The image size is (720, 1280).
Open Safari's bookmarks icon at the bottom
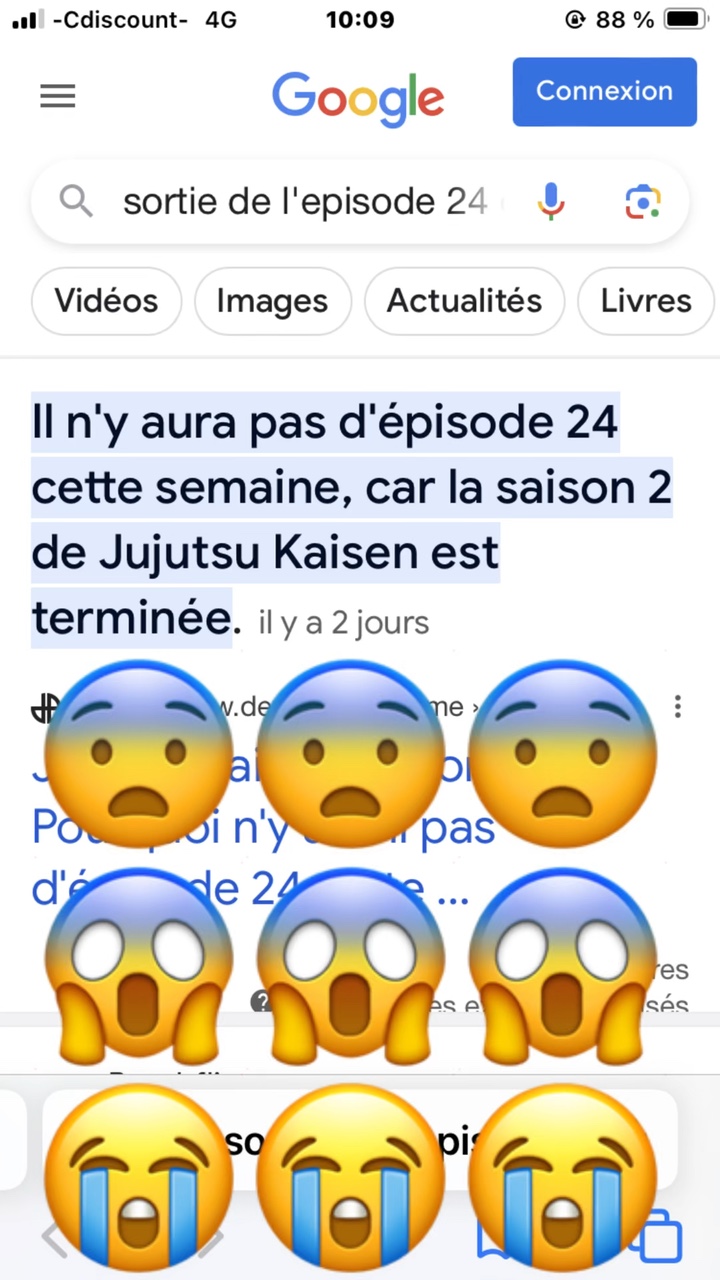(497, 1240)
